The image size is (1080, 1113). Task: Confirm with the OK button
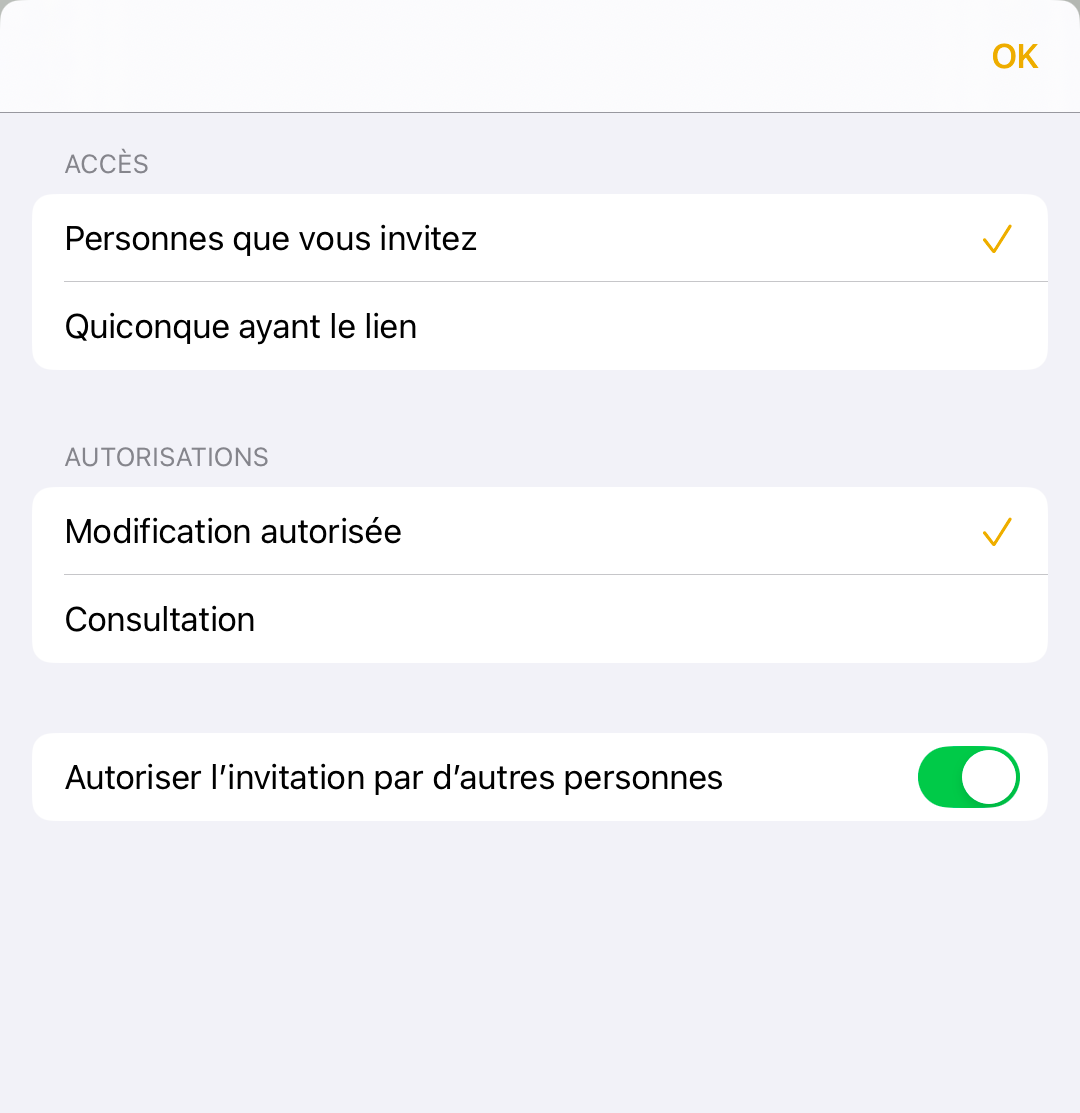coord(1014,57)
